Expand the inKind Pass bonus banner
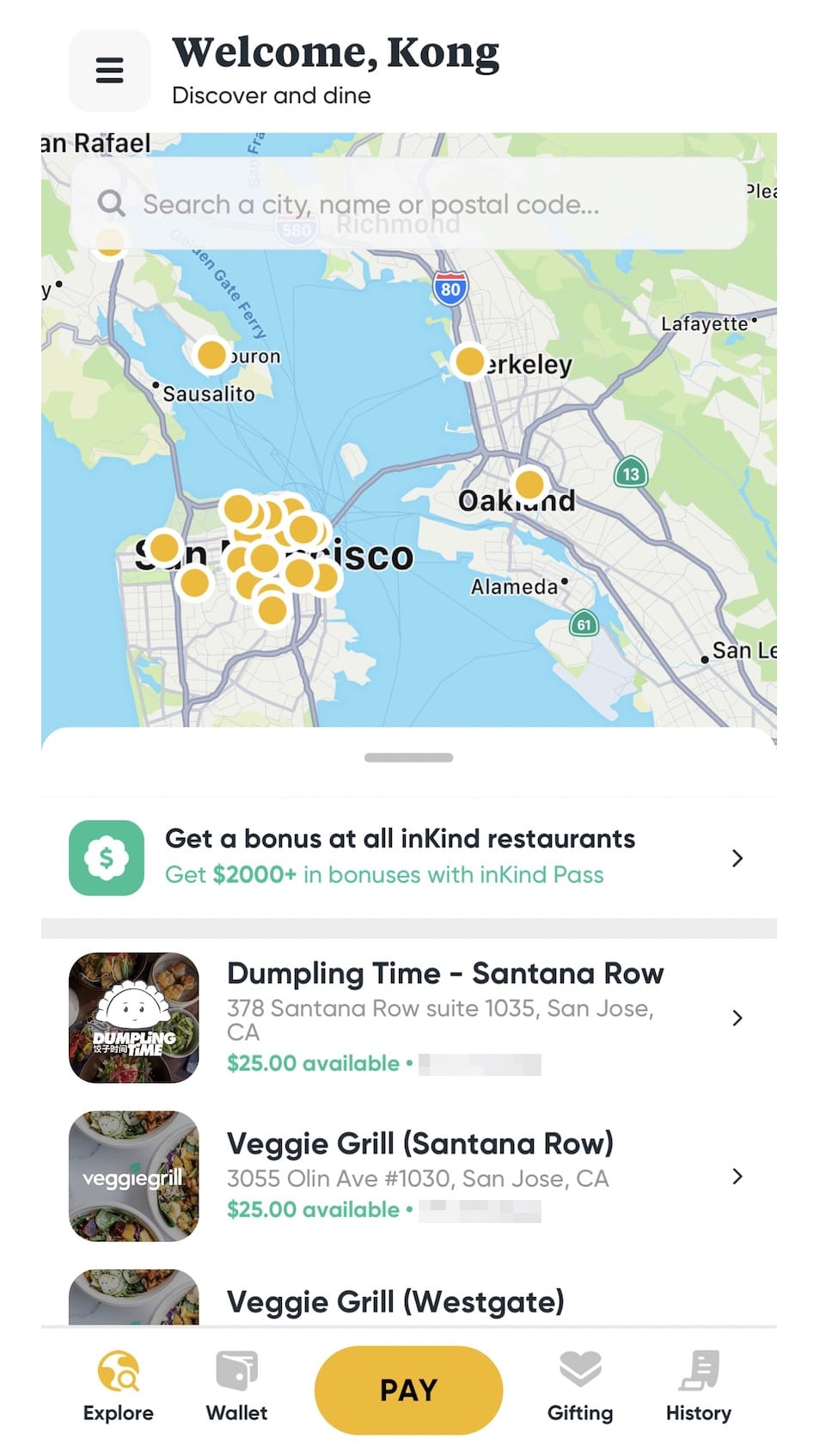 click(737, 857)
